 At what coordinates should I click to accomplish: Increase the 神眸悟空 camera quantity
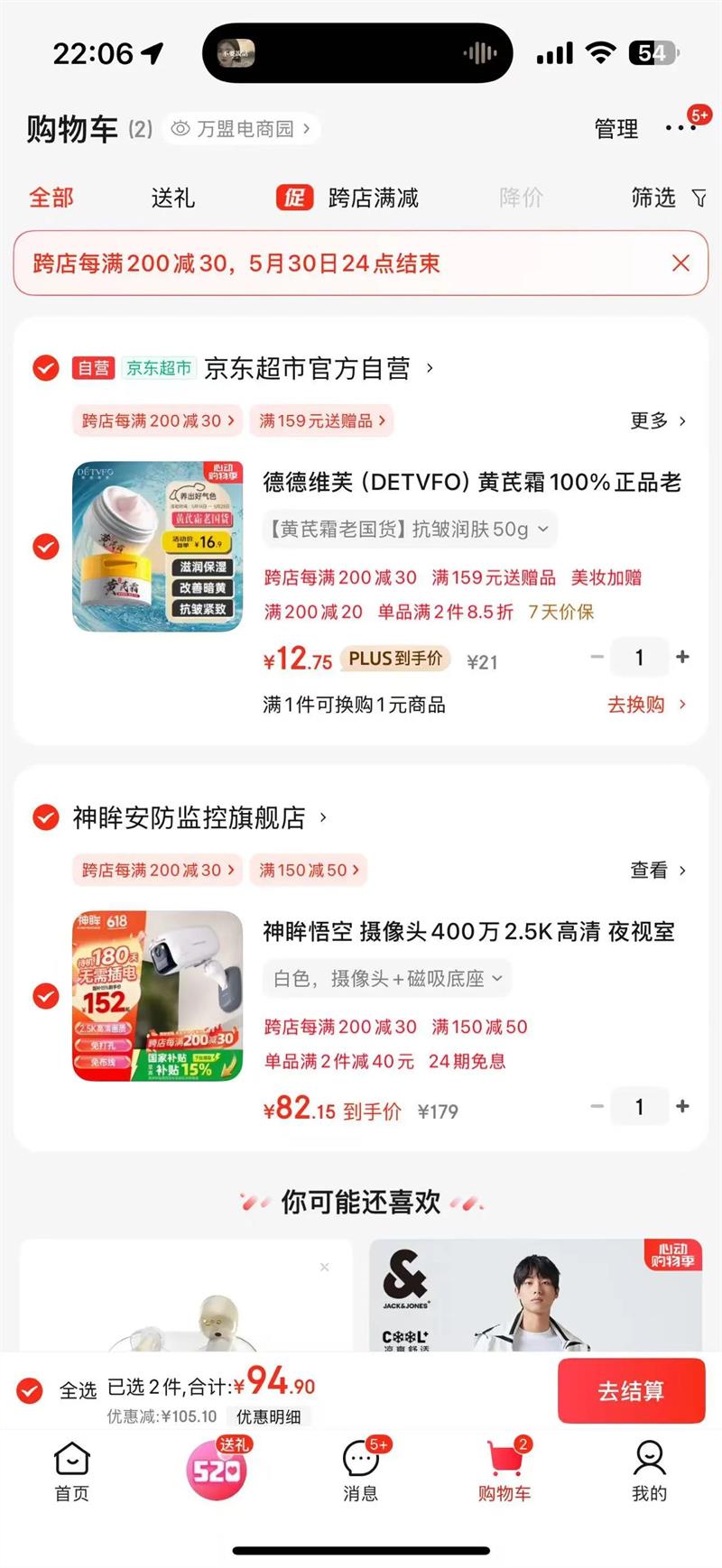coord(682,1107)
